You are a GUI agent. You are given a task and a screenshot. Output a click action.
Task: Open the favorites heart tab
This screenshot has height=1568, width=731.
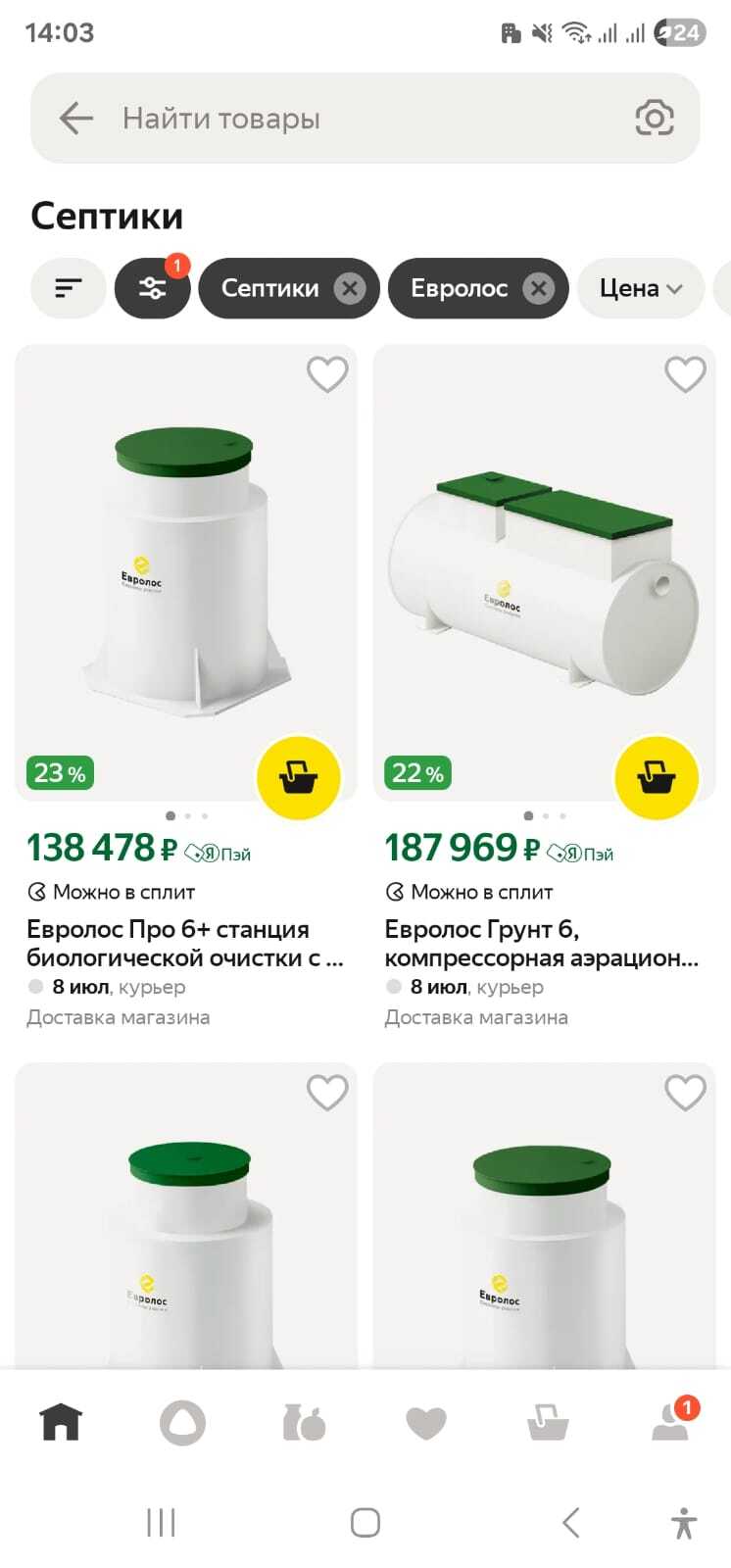click(x=426, y=1423)
